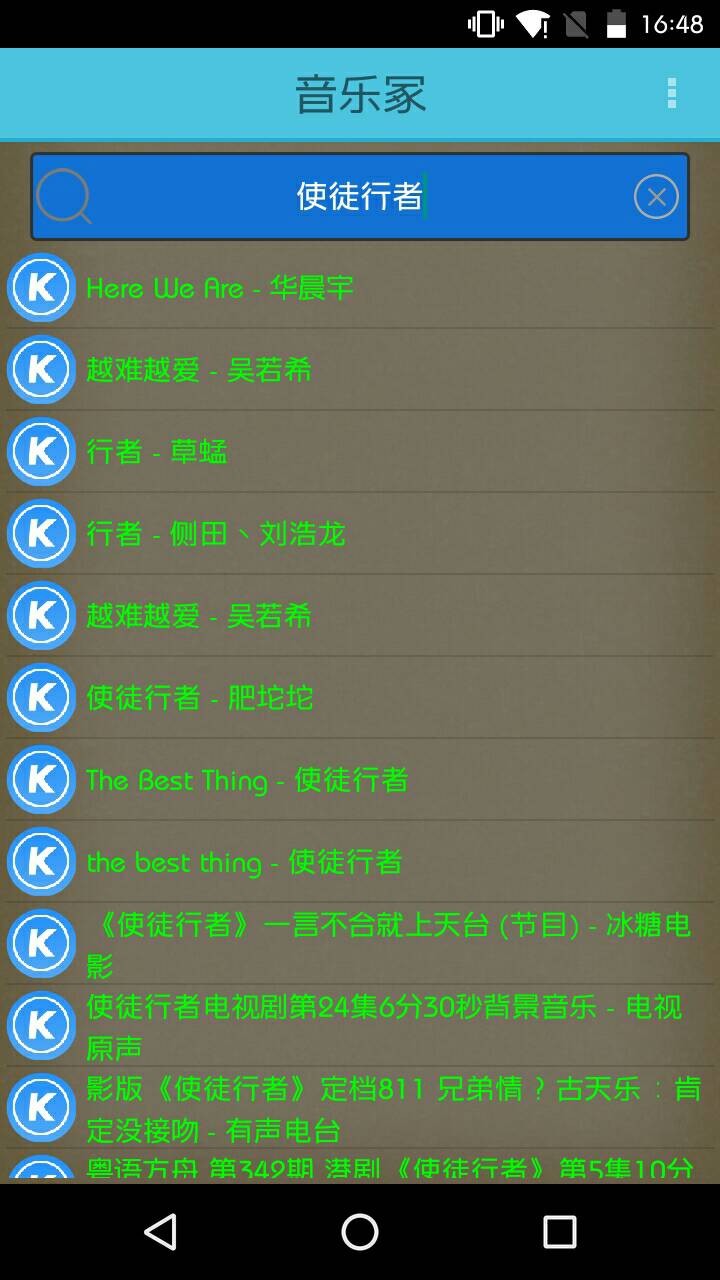This screenshot has height=1280, width=720.
Task: Open the song Here We Are - 华晨宇
Action: pos(360,288)
